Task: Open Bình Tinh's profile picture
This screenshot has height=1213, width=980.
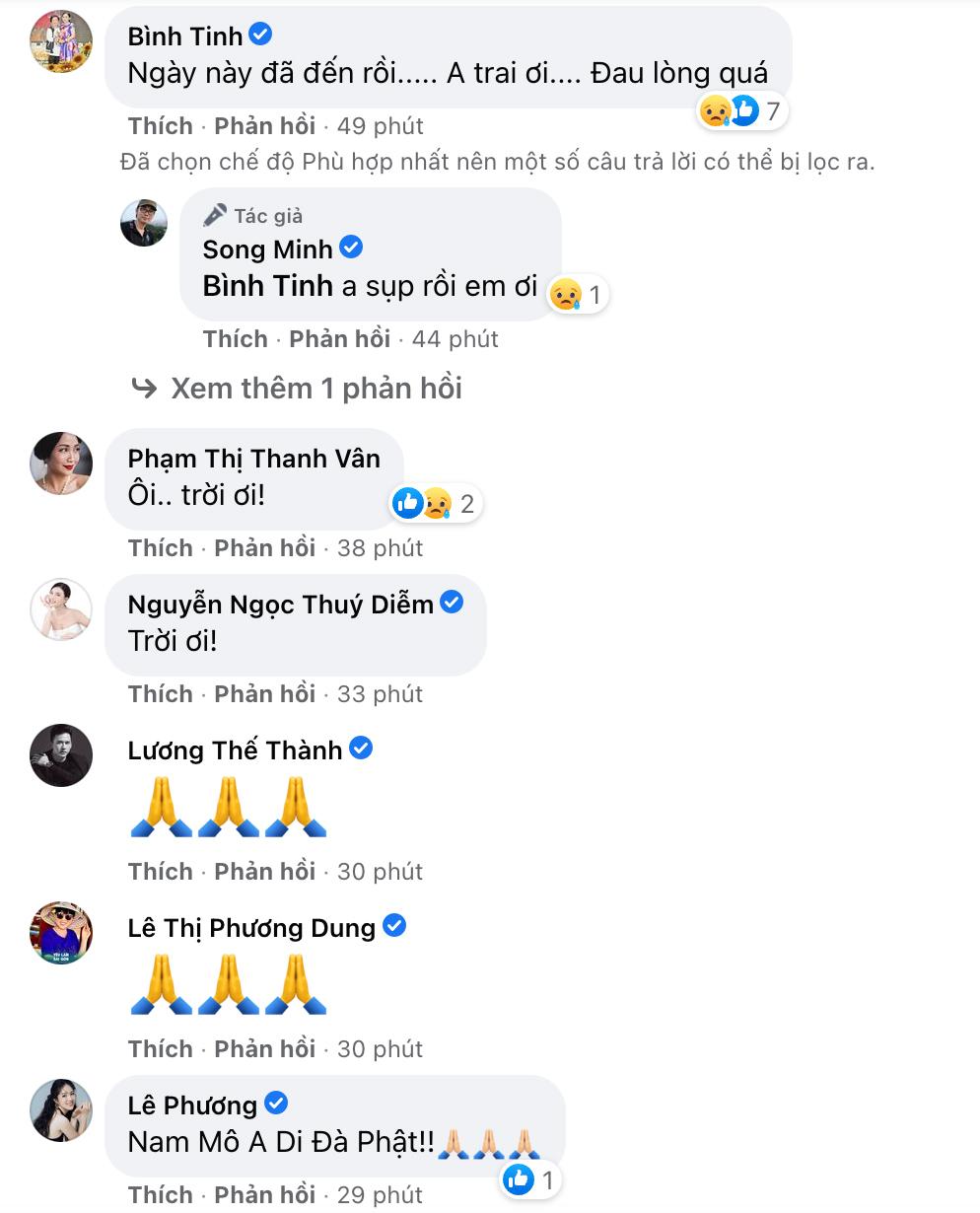Action: coord(61,42)
